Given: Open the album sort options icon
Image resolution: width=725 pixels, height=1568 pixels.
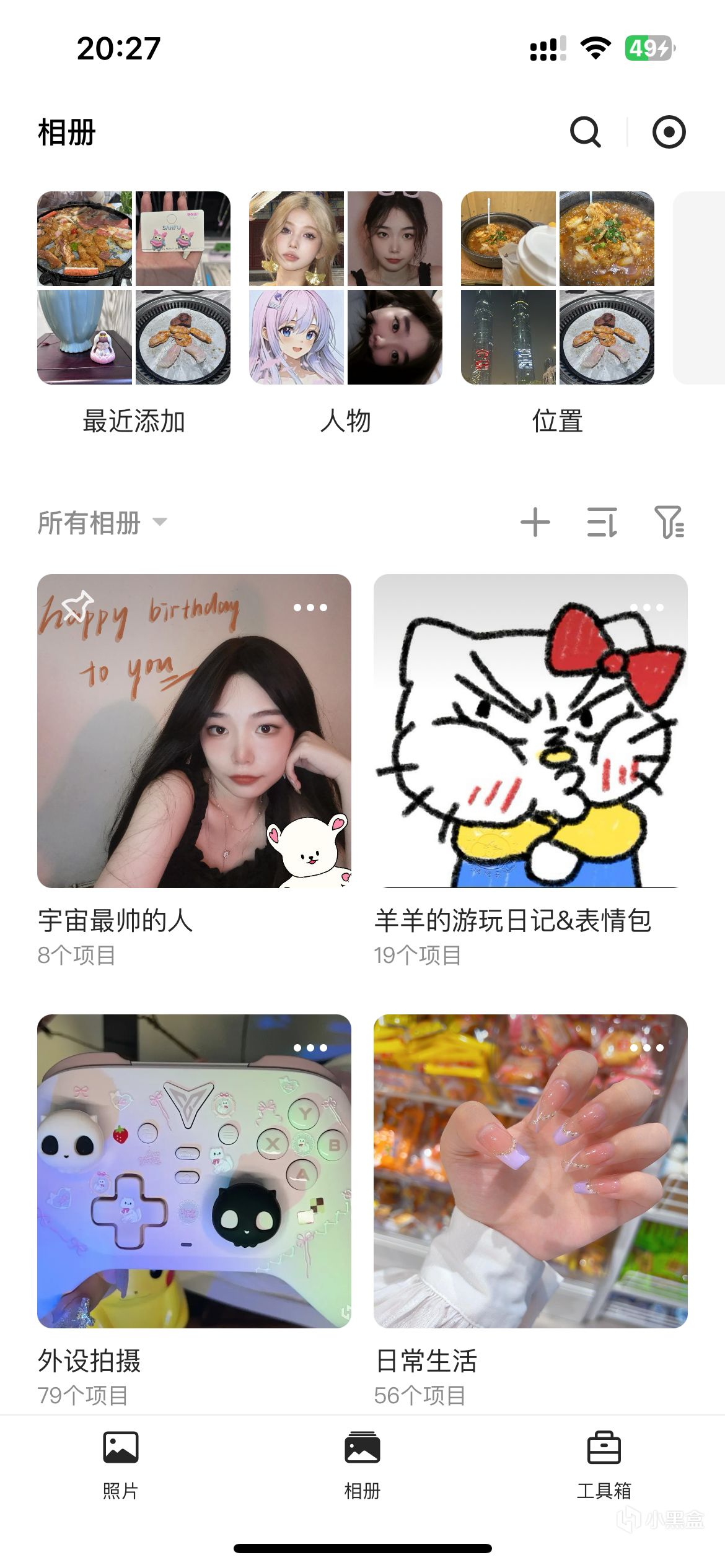Looking at the screenshot, I should (x=602, y=522).
